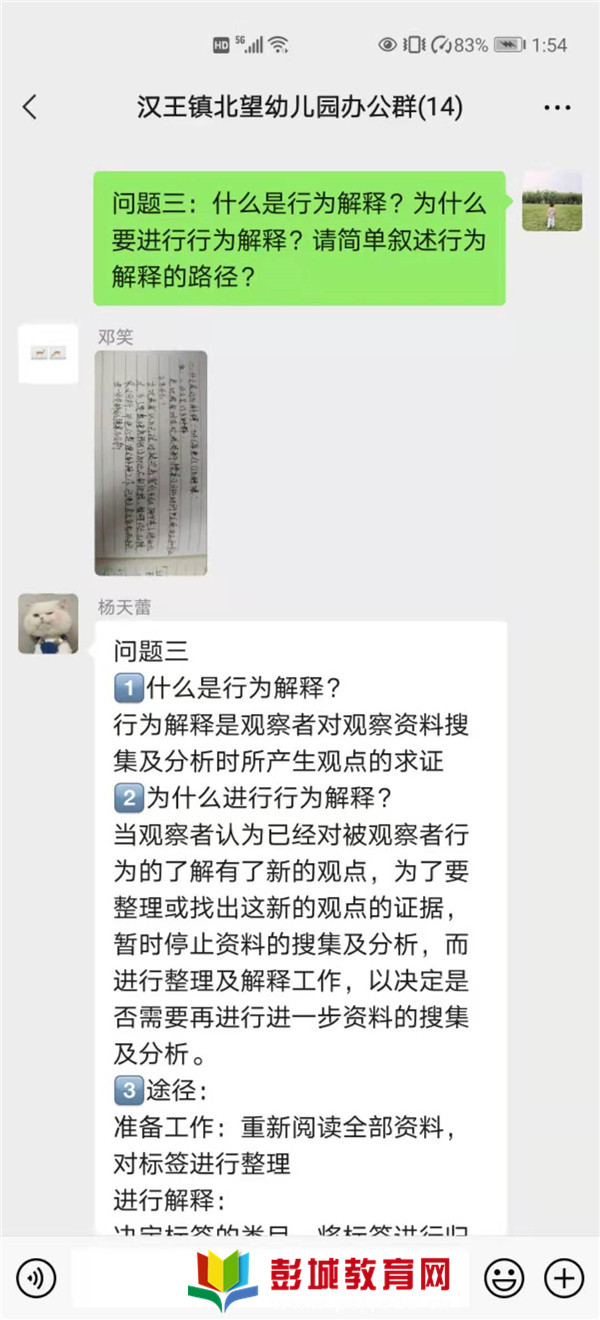Open the emoji sticker panel
The height and width of the screenshot is (1320, 600).
click(505, 1277)
